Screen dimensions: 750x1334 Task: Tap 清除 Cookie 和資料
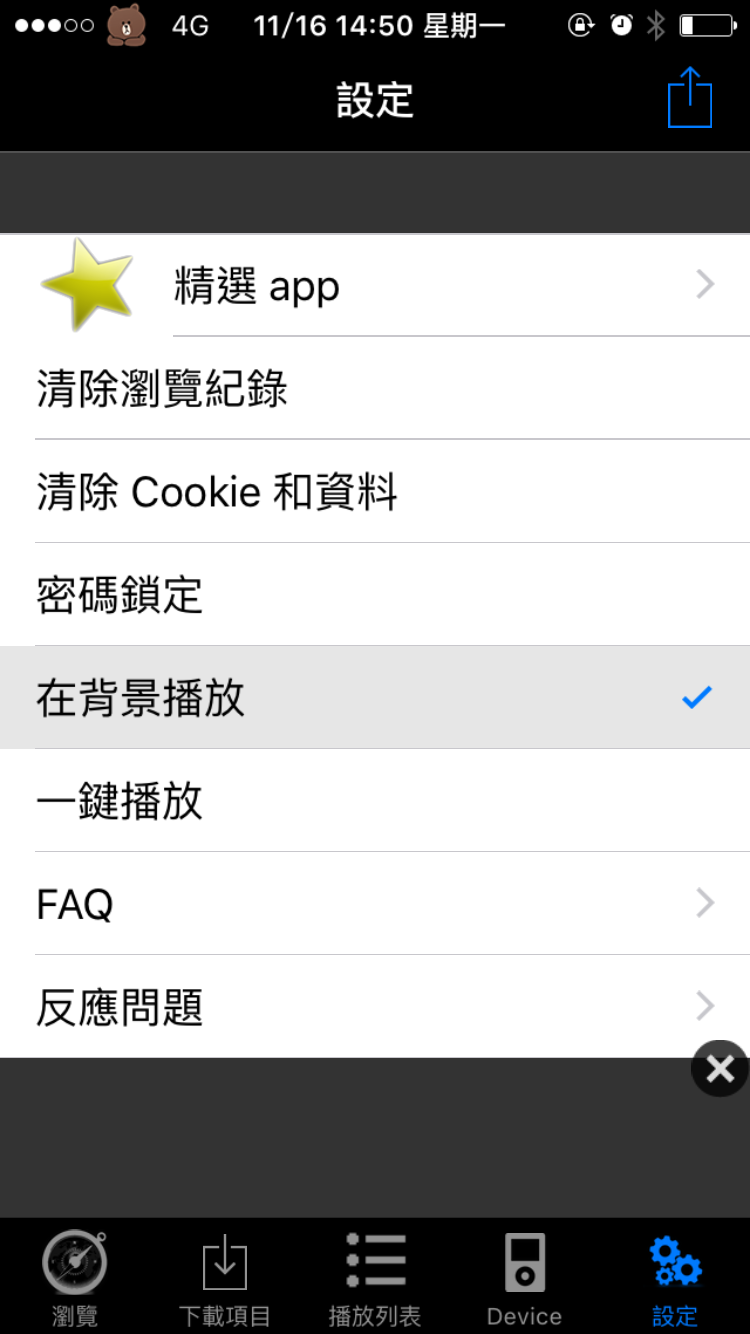click(375, 492)
